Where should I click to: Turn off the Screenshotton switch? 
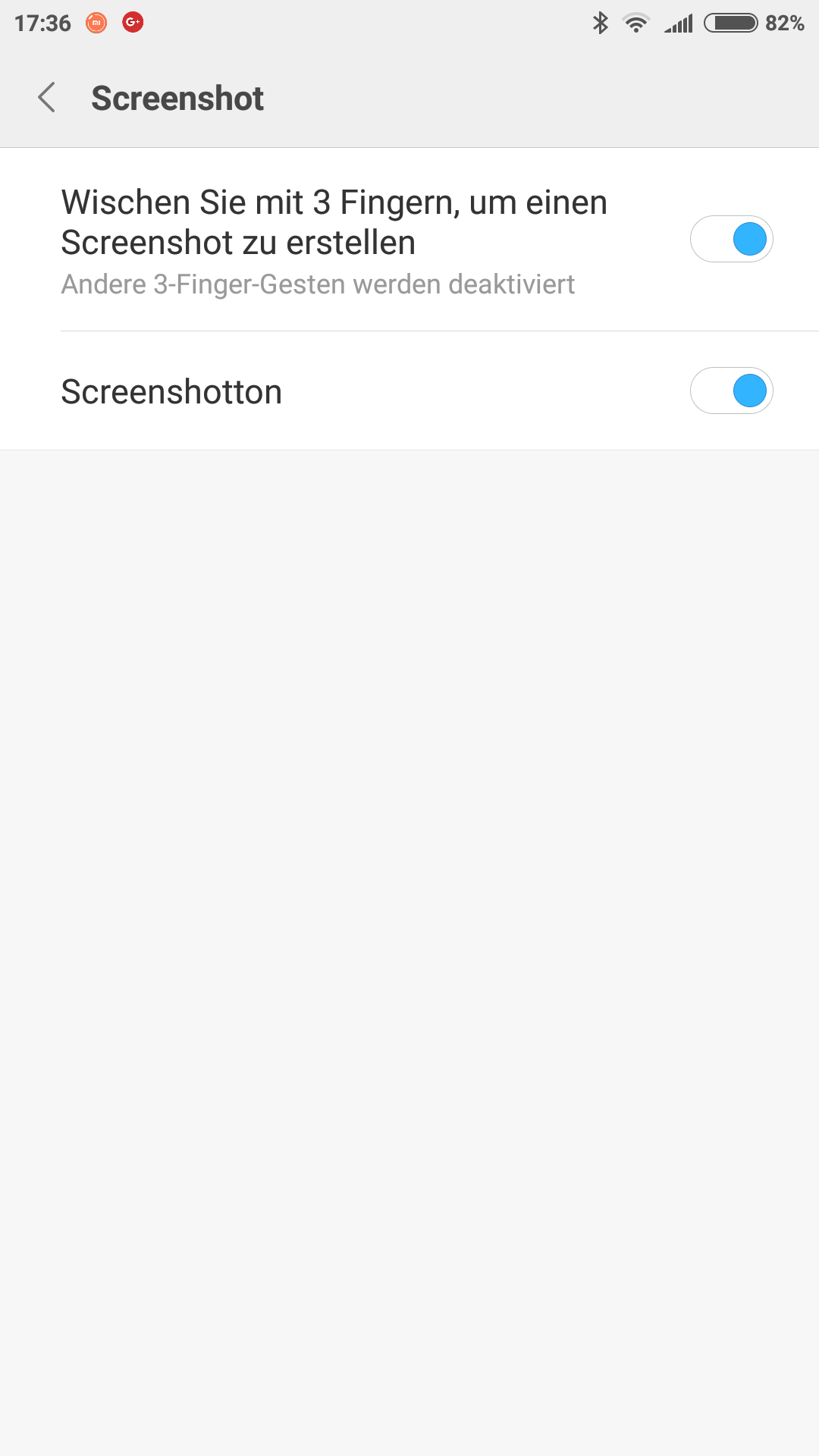coord(731,391)
